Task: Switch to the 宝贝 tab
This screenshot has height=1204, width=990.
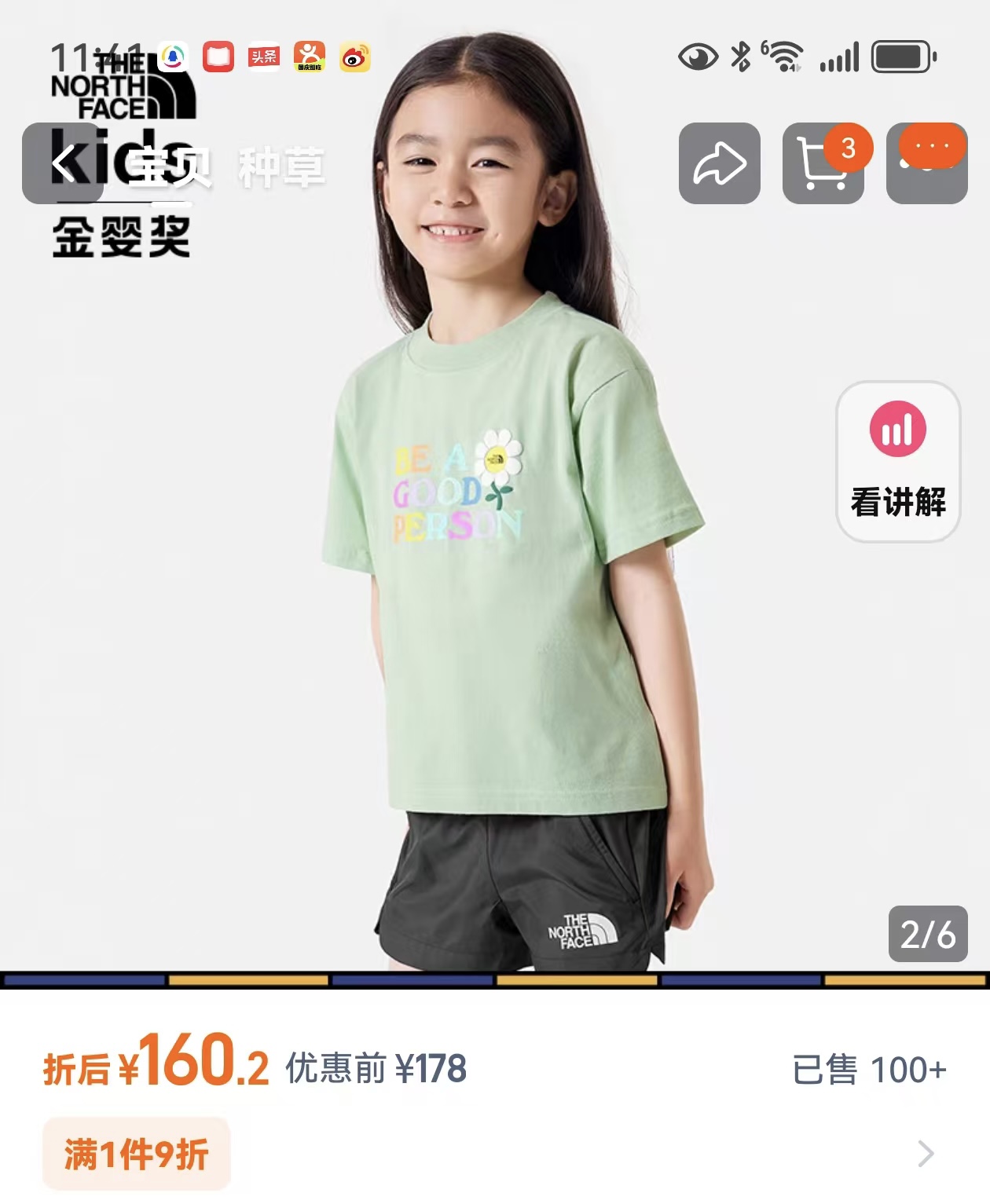Action: tap(169, 167)
